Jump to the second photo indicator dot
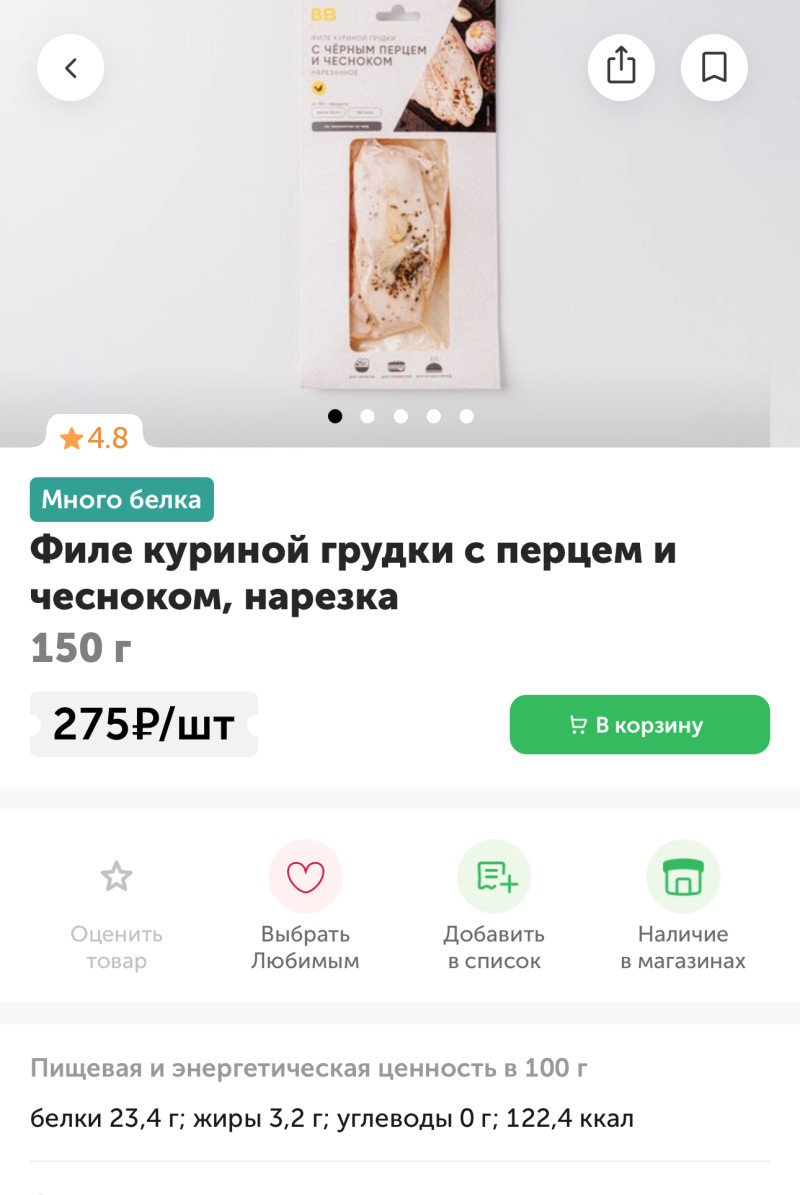The image size is (800, 1195). (x=367, y=416)
